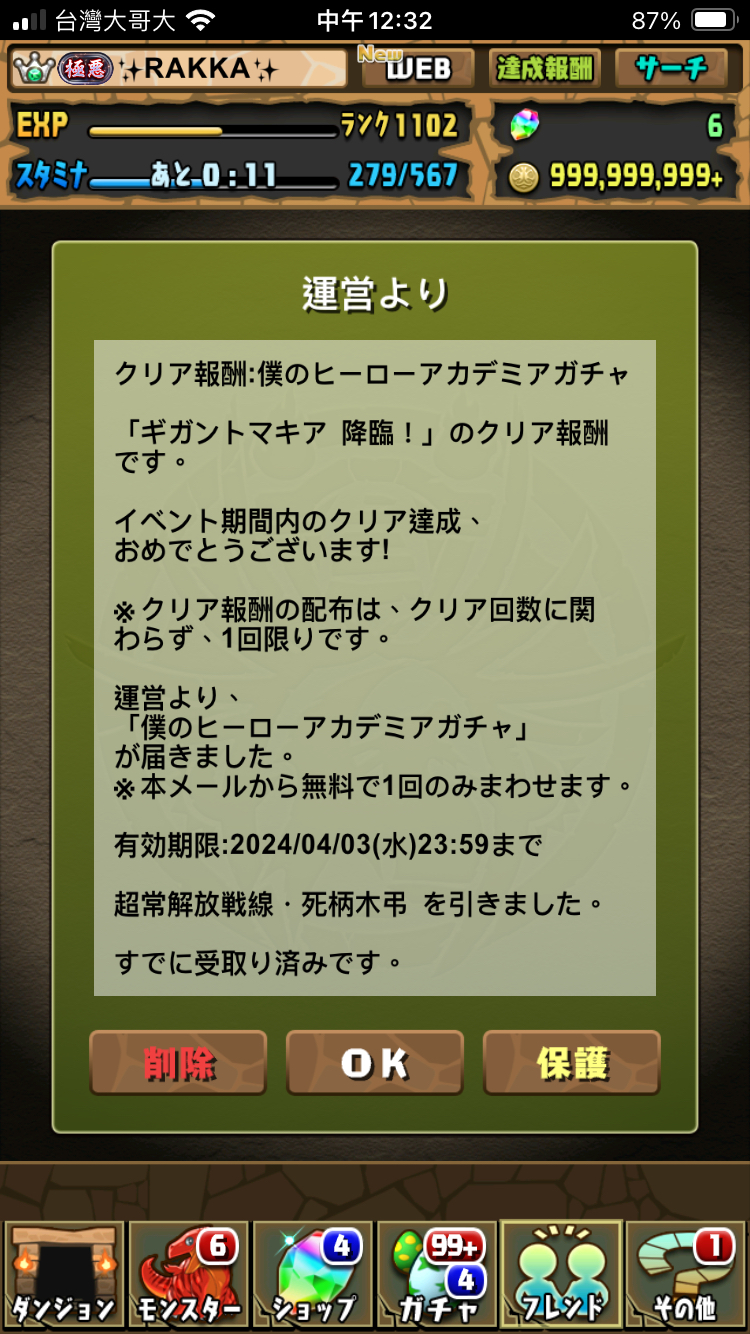The image size is (750, 1334).
Task: Confirm the mail with OK
Action: [x=375, y=1063]
